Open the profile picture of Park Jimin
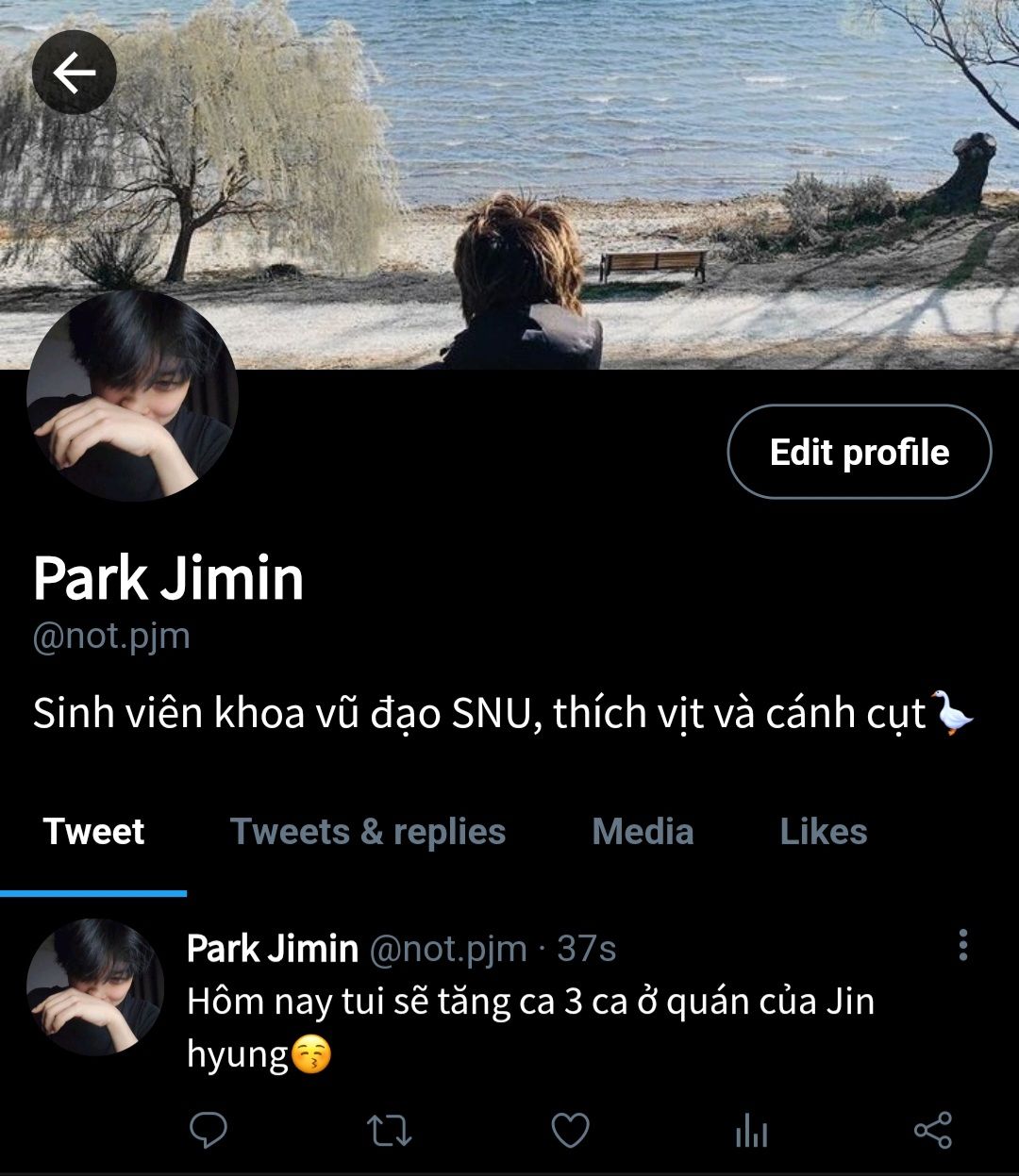The width and height of the screenshot is (1019, 1176). (x=132, y=395)
